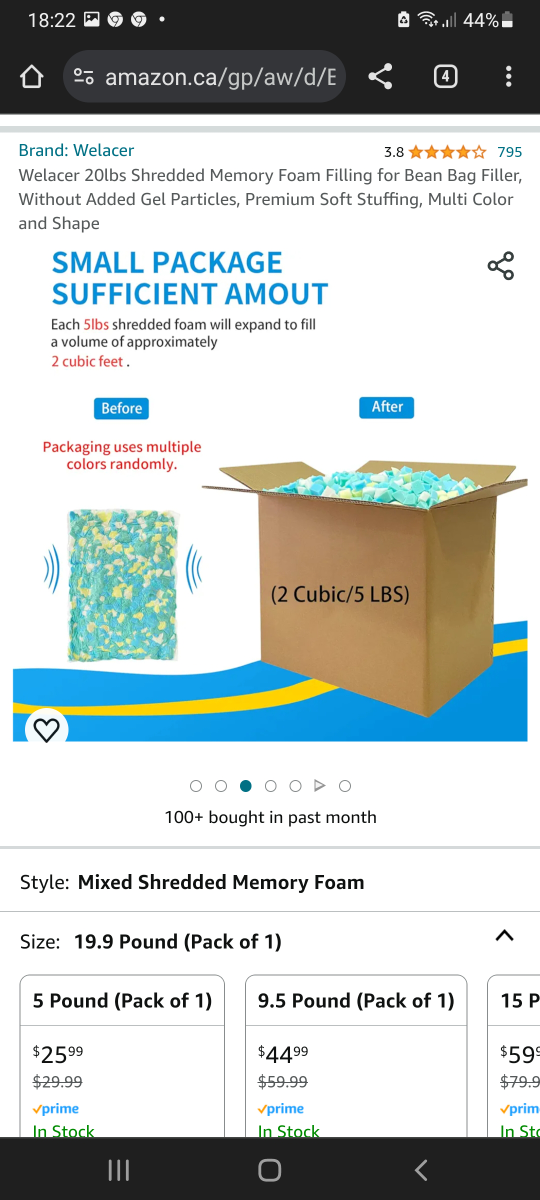Go back using system navigation bar
Viewport: 540px width, 1200px height.
(421, 1170)
